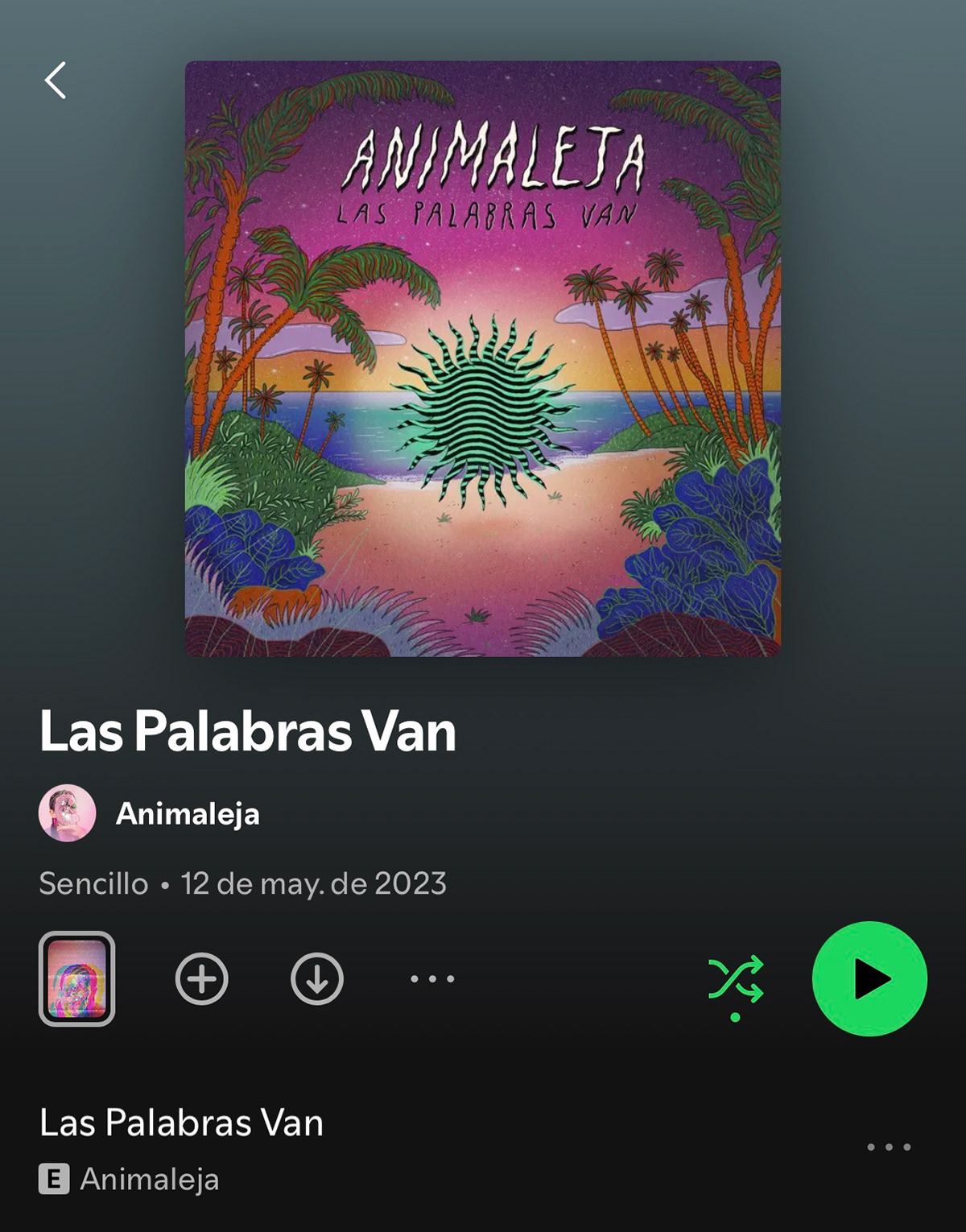Download Las Palabras Van
The image size is (966, 1232).
coord(316,978)
